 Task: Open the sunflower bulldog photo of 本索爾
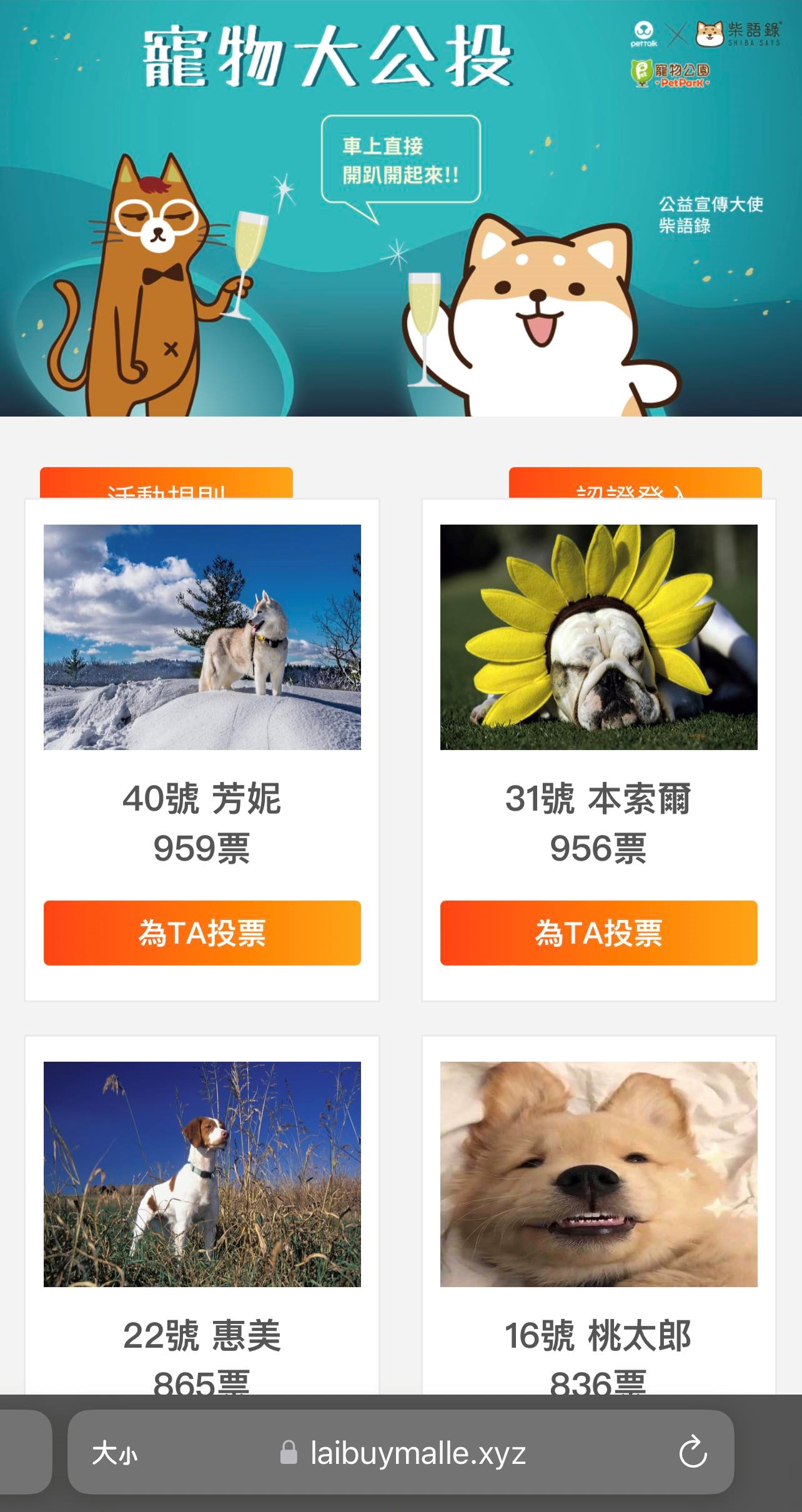point(598,636)
